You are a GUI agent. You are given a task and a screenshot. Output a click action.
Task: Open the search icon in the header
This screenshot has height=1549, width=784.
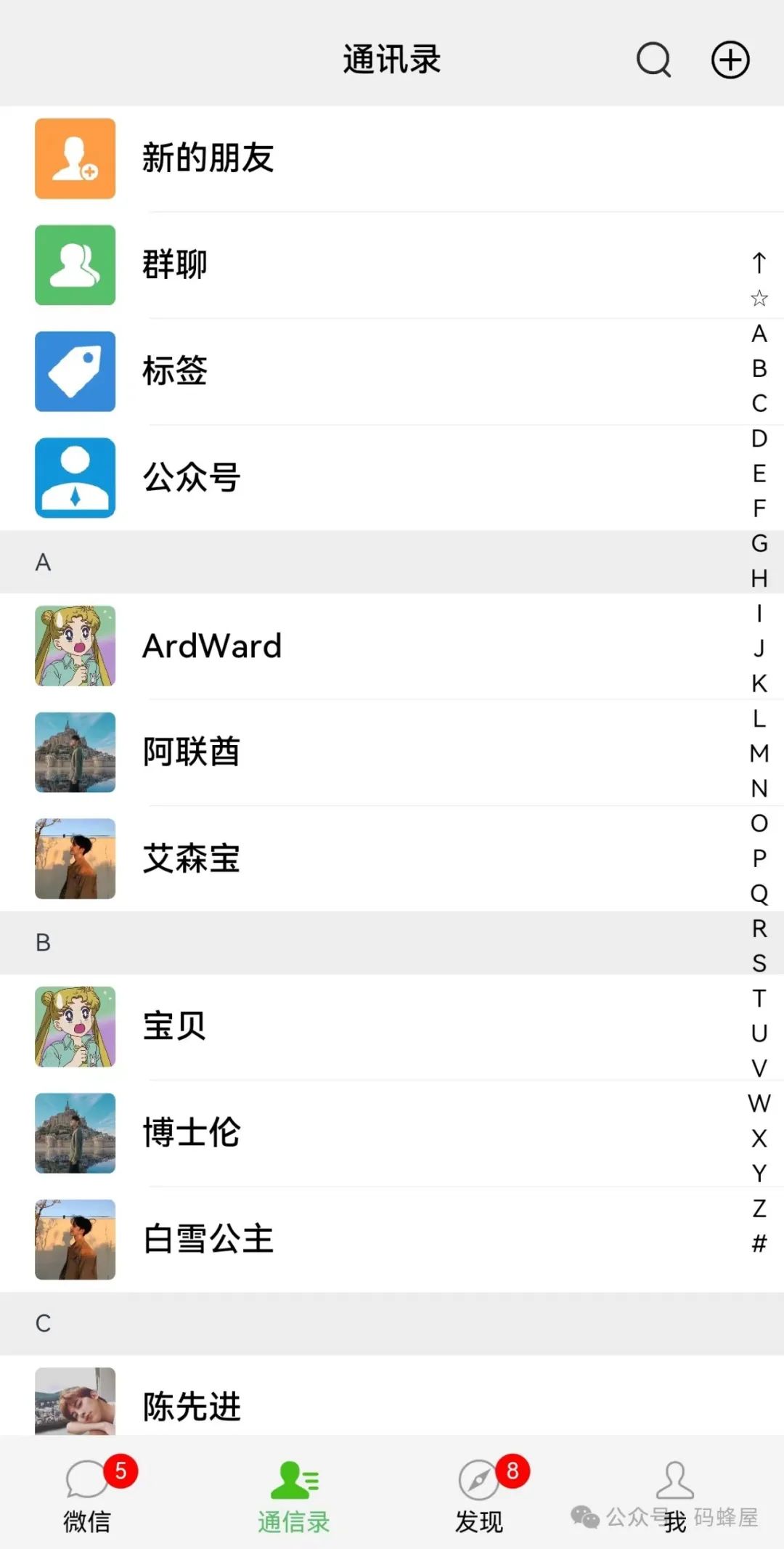tap(653, 60)
